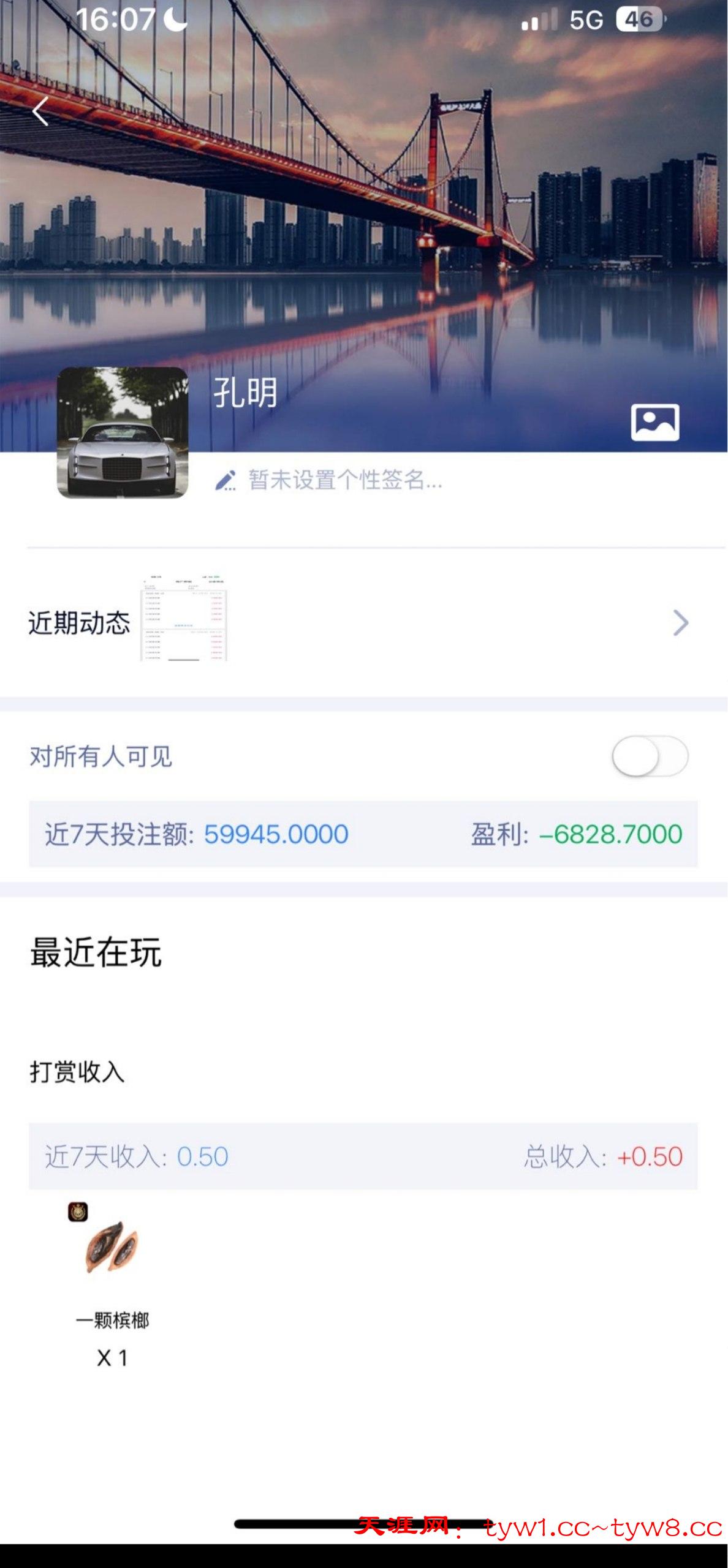Go back using the top-left arrow
728x1568 pixels.
(x=40, y=111)
